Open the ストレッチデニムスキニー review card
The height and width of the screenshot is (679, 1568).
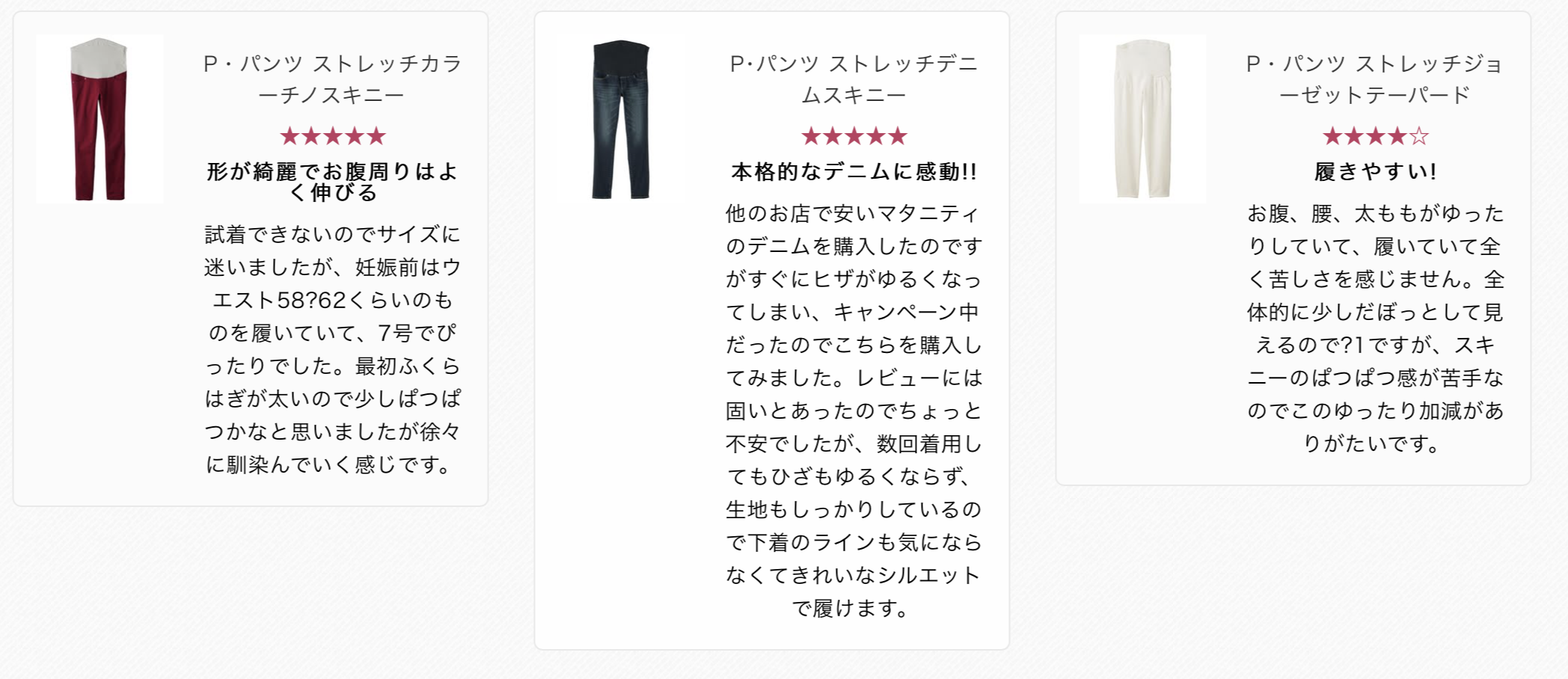(771, 329)
